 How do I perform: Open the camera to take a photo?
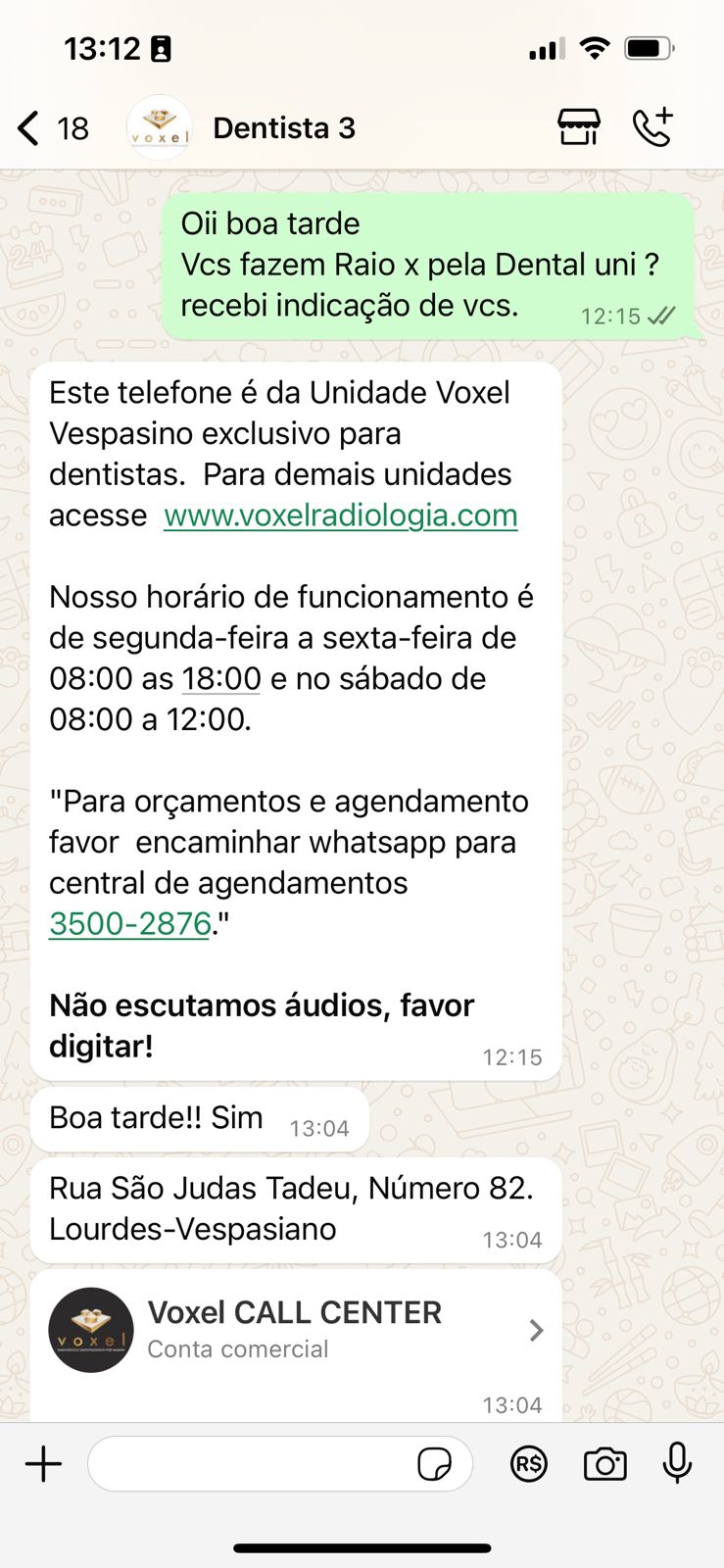click(x=604, y=1464)
